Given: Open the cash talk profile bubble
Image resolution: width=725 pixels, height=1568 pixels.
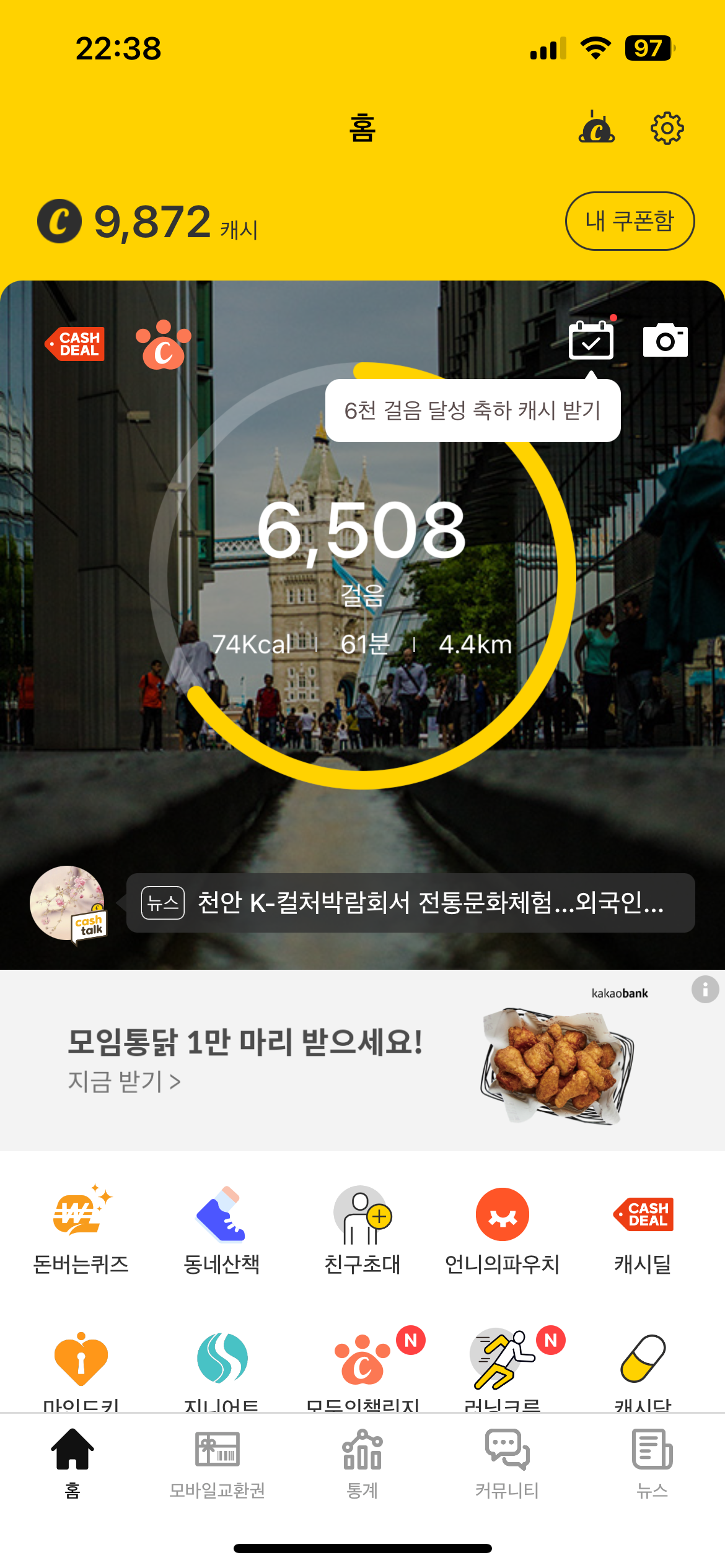Looking at the screenshot, I should (x=68, y=904).
